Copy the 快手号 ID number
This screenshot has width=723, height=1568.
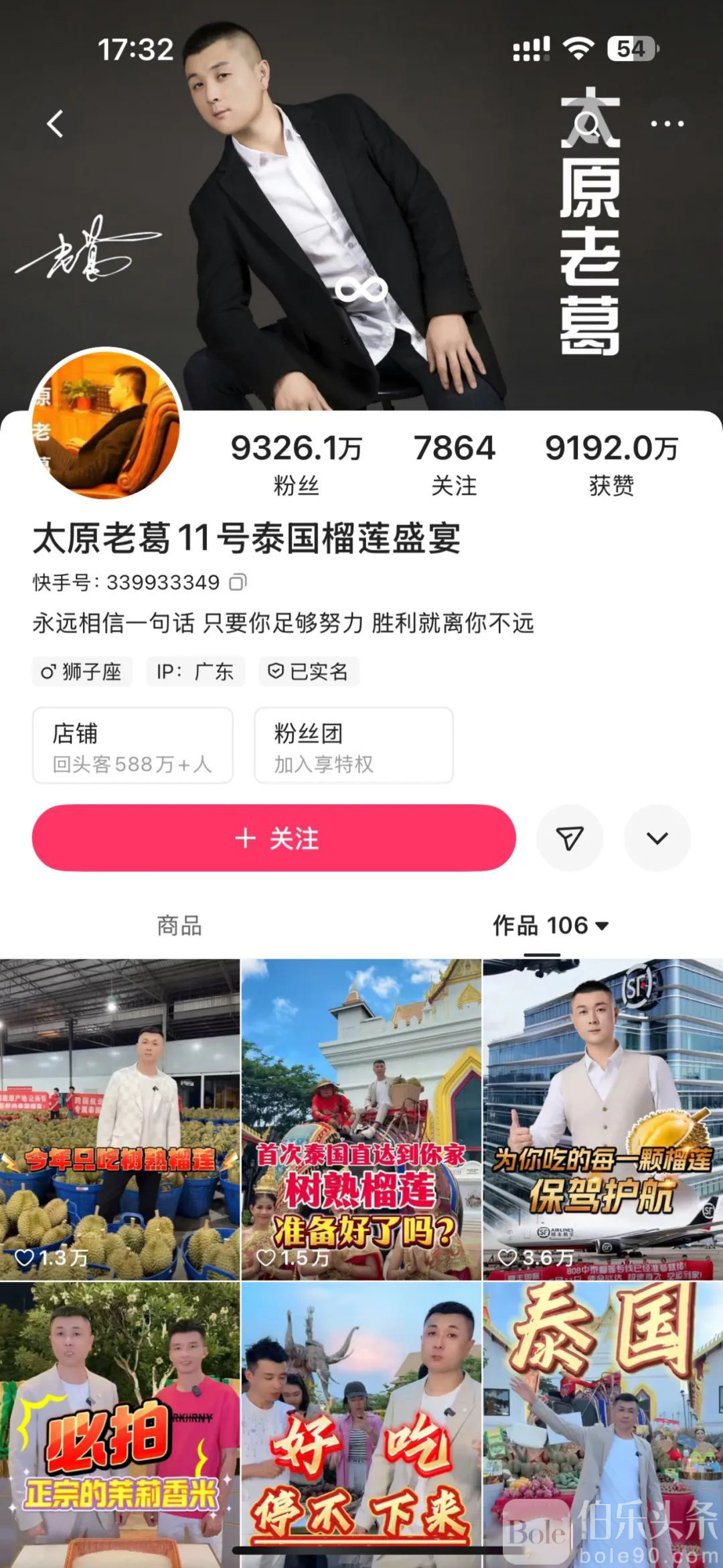(x=238, y=583)
